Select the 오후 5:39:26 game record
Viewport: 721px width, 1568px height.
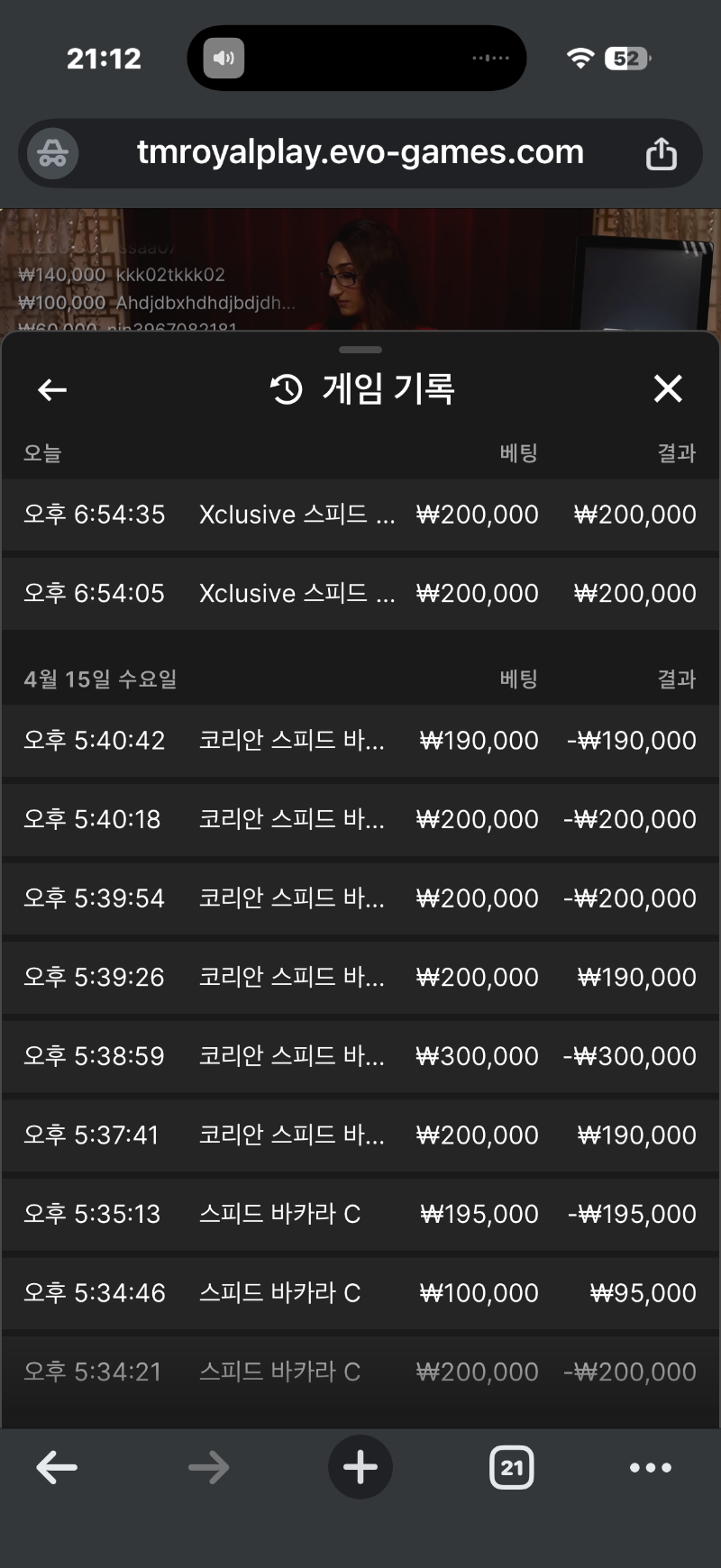[360, 977]
